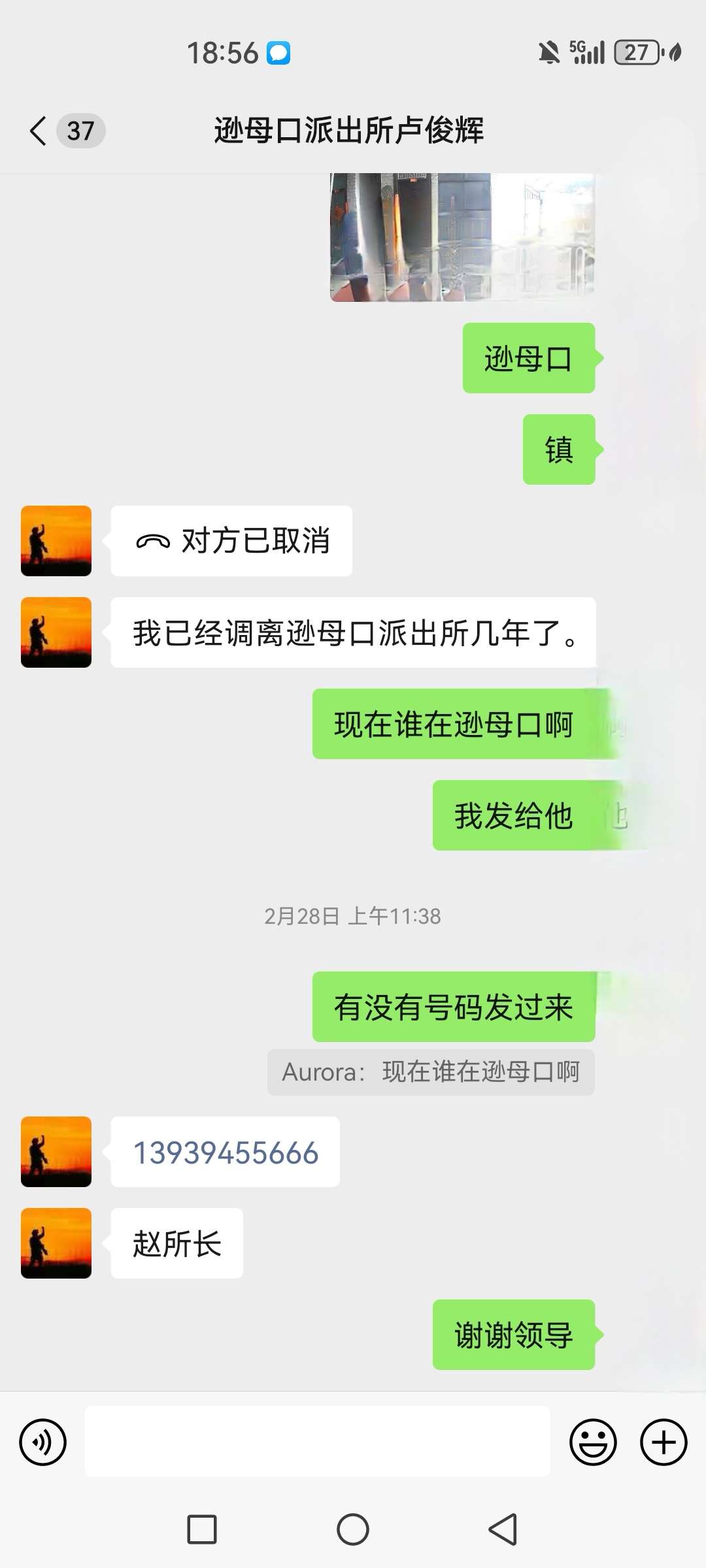
Task: Open contact avatar beside 赵所长
Action: [56, 1243]
